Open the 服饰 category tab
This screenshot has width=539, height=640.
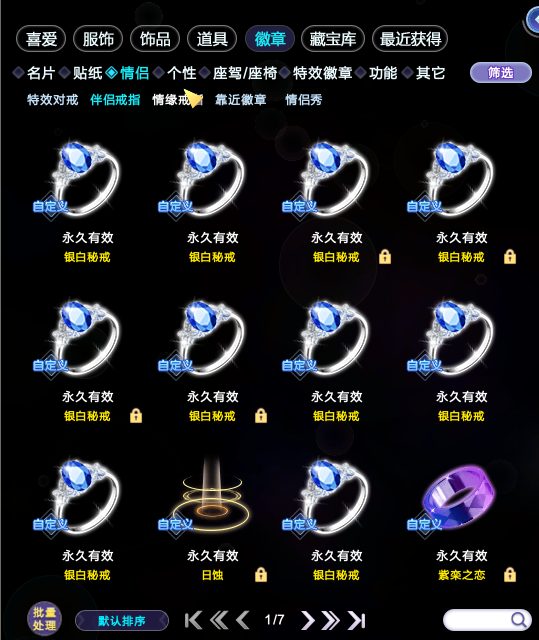[98, 39]
